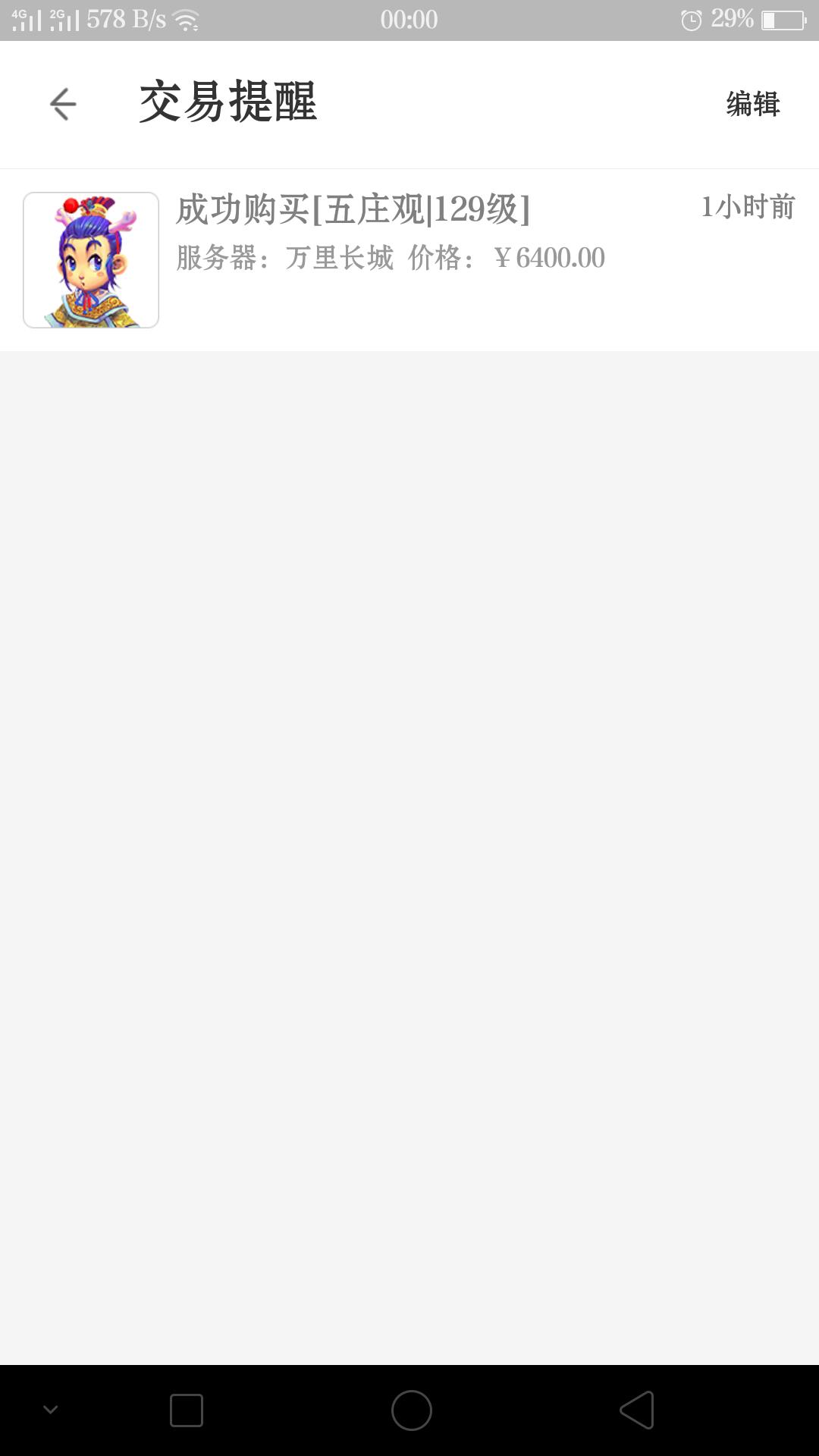The height and width of the screenshot is (1456, 819).
Task: Go back using the arrow in the header
Action: [63, 104]
